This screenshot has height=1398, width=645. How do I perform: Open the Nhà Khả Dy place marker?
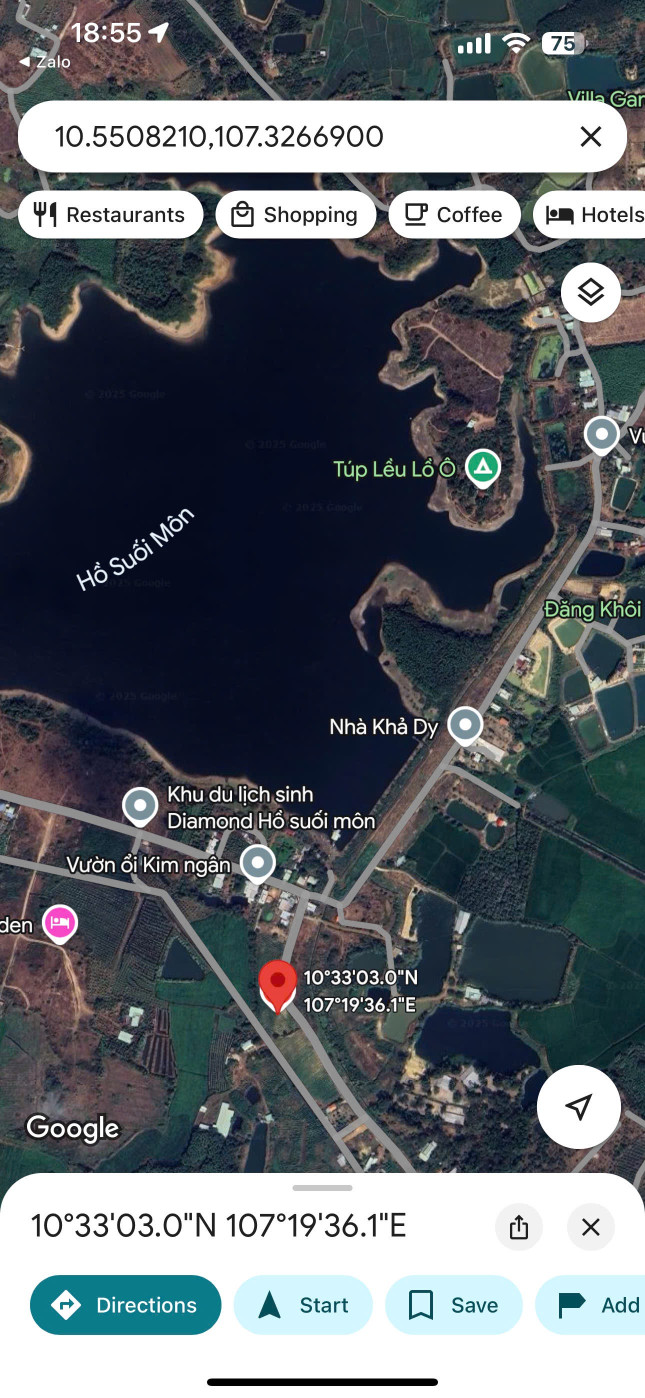tap(465, 725)
